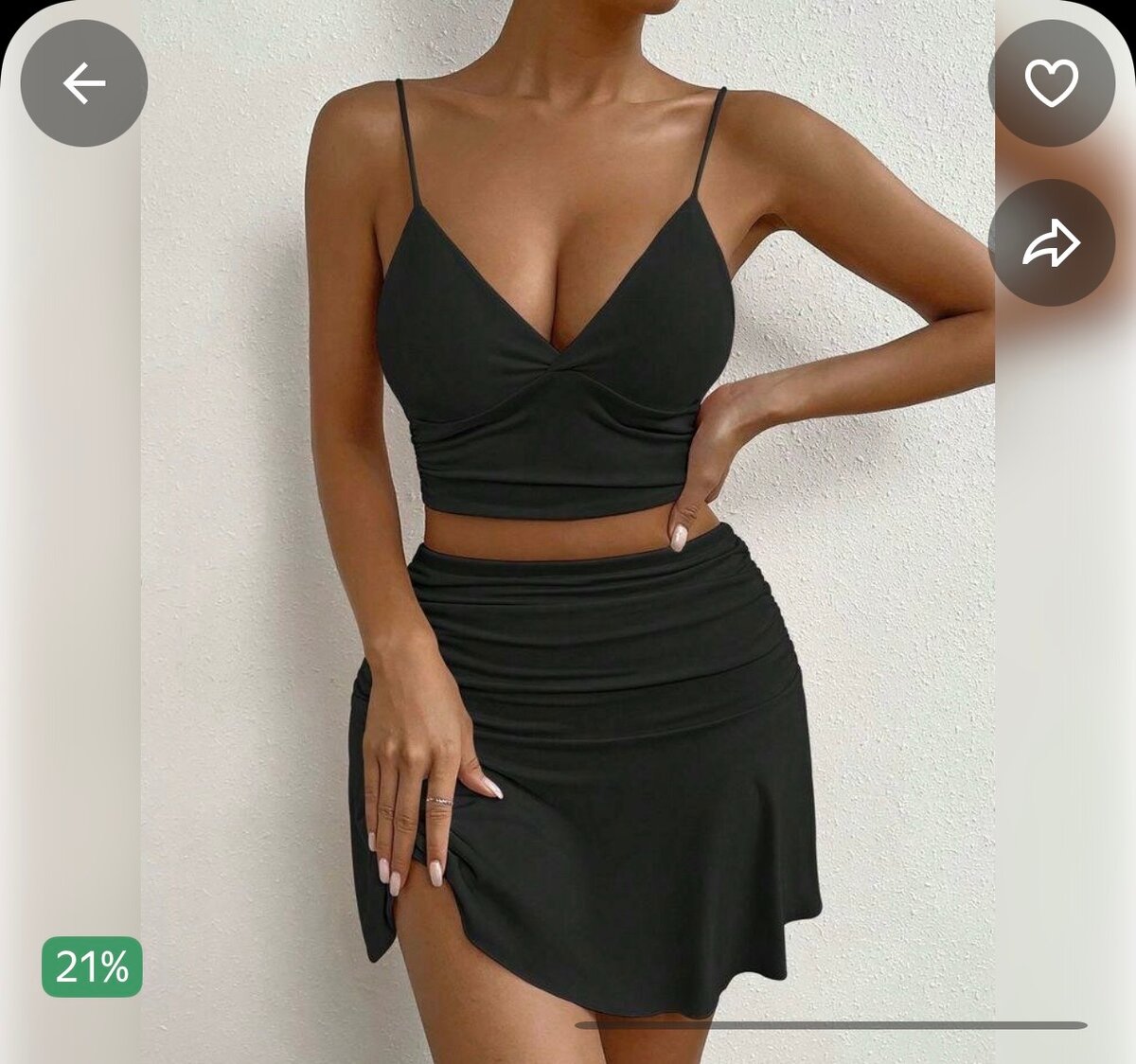The image size is (1136, 1064).
Task: Add this item to favorites
Action: coord(1051,83)
